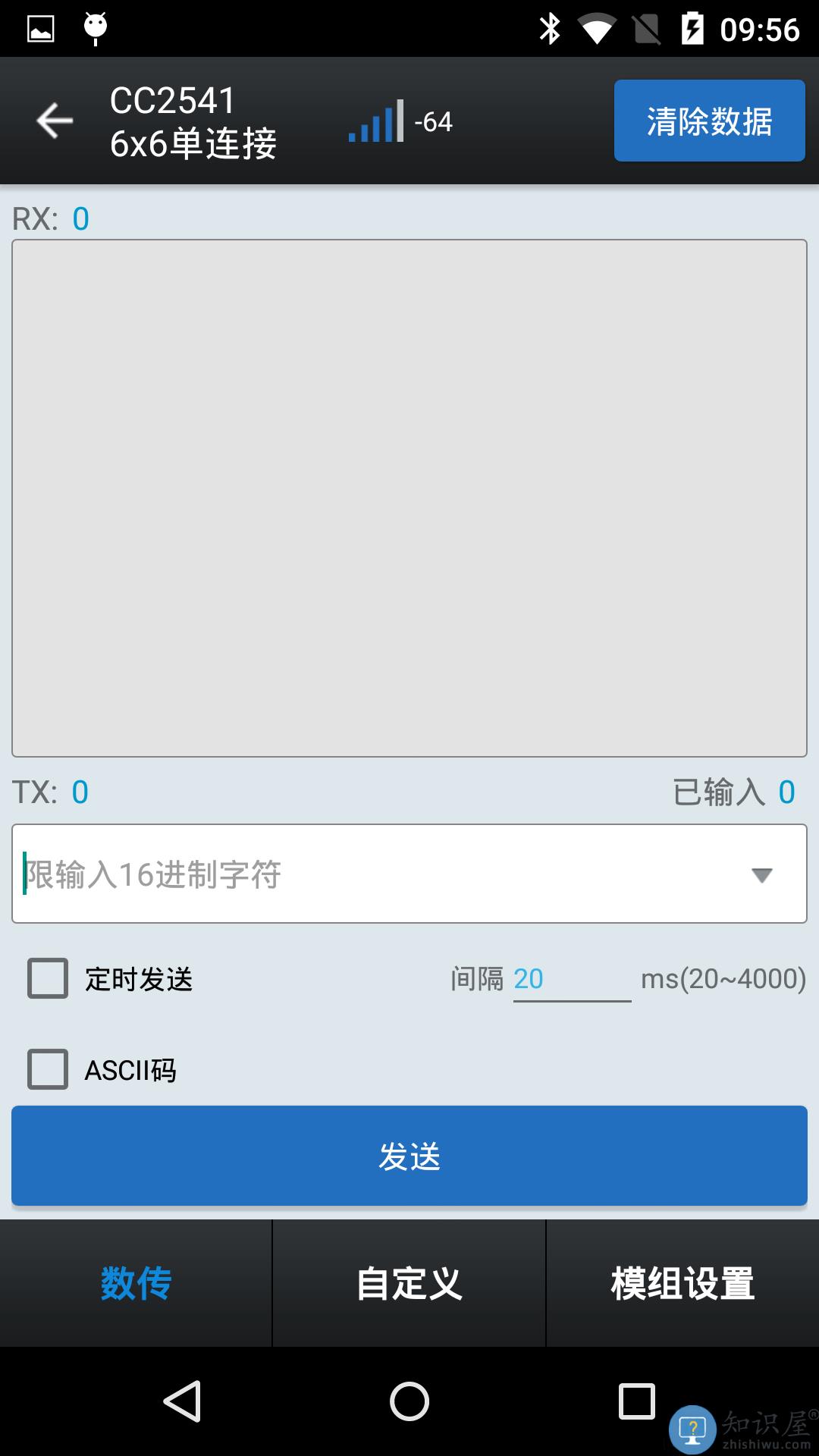Tap the 清除数据 clear data button
Image resolution: width=819 pixels, height=1456 pixels.
pyautogui.click(x=709, y=121)
